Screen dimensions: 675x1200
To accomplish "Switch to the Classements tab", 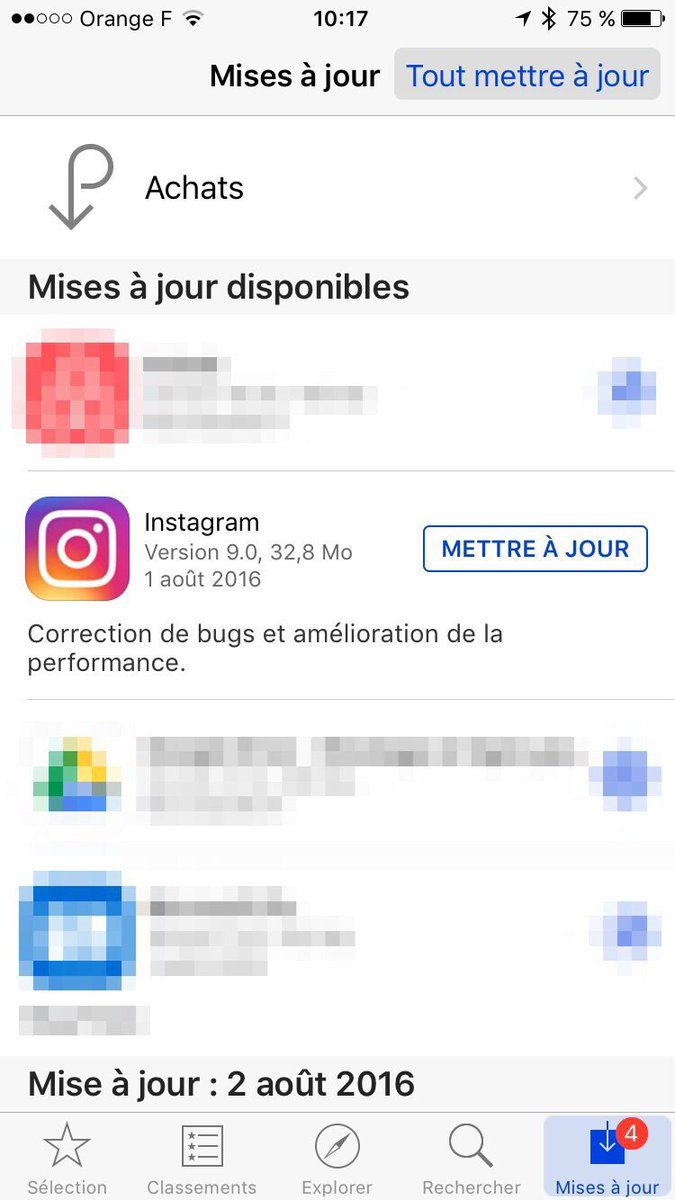I will tap(202, 1158).
